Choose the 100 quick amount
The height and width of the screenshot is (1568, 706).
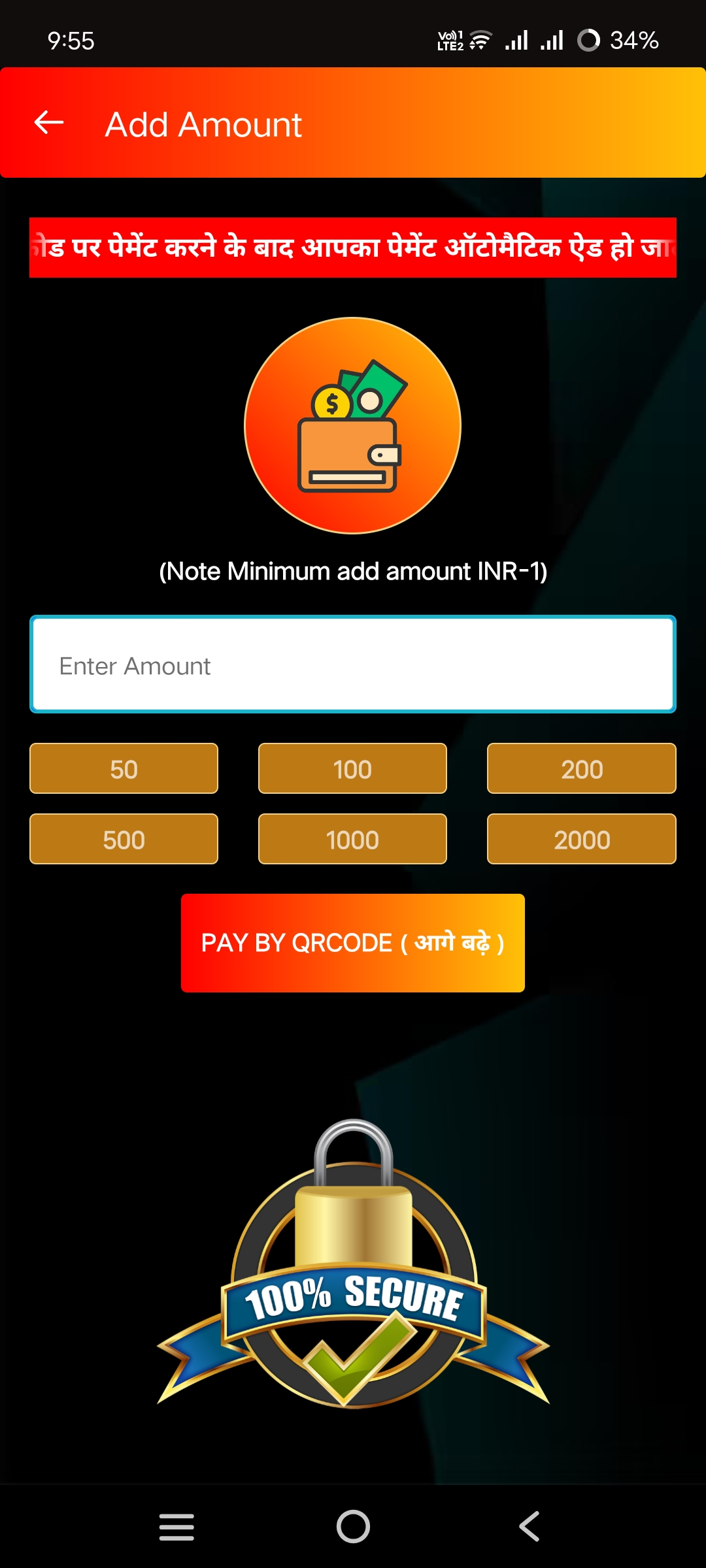click(352, 769)
